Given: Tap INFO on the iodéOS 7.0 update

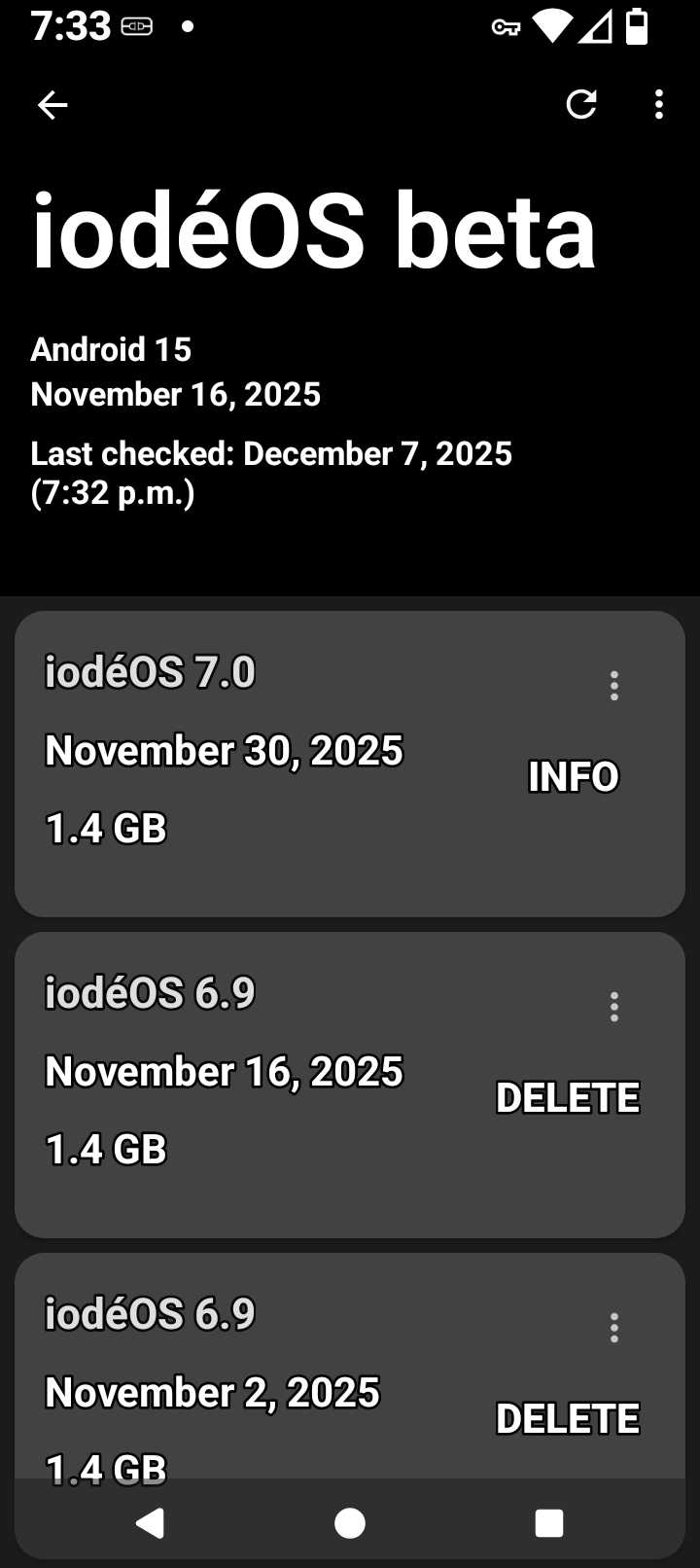Looking at the screenshot, I should [573, 777].
